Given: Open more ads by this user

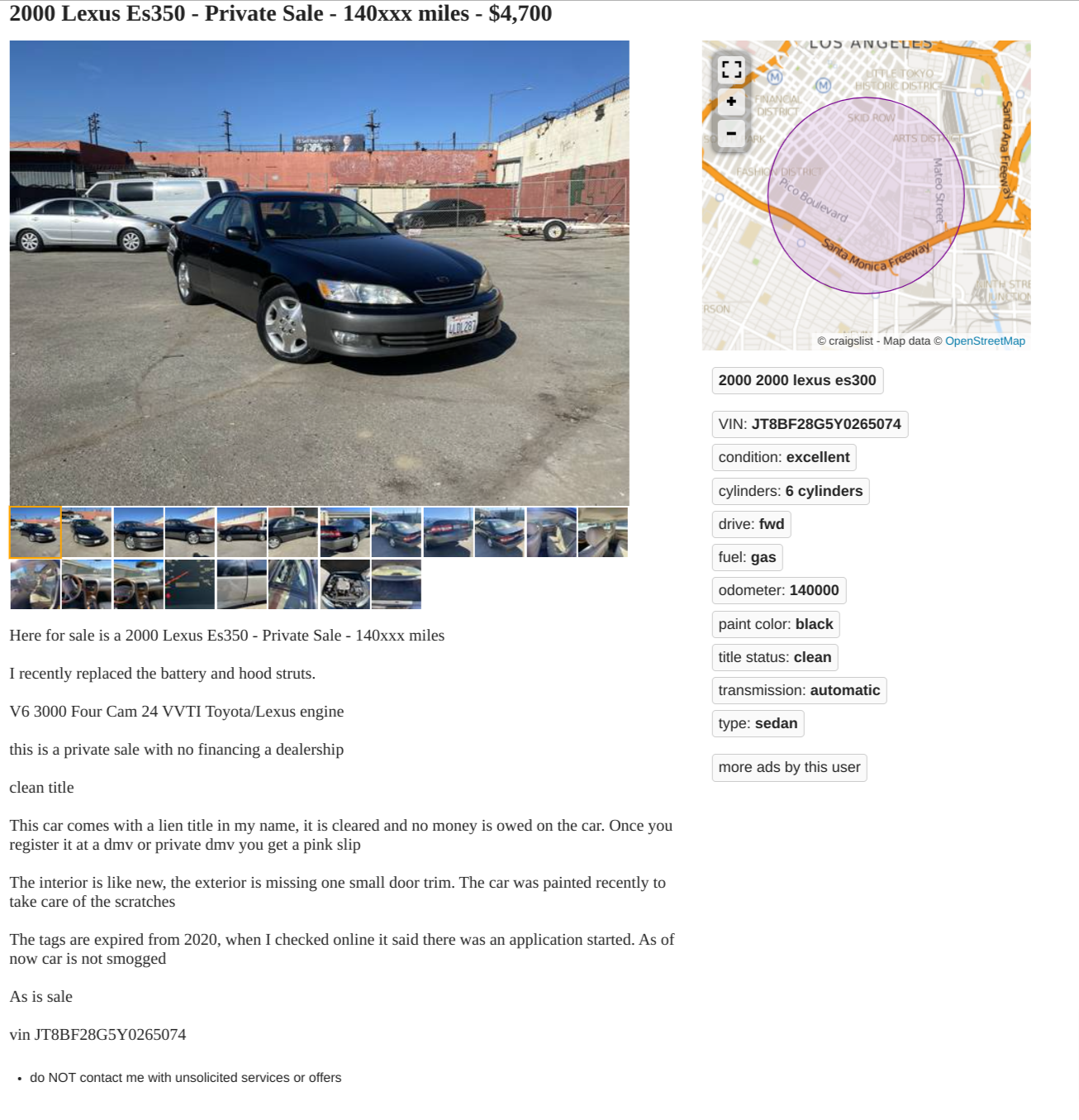Looking at the screenshot, I should pyautogui.click(x=789, y=767).
